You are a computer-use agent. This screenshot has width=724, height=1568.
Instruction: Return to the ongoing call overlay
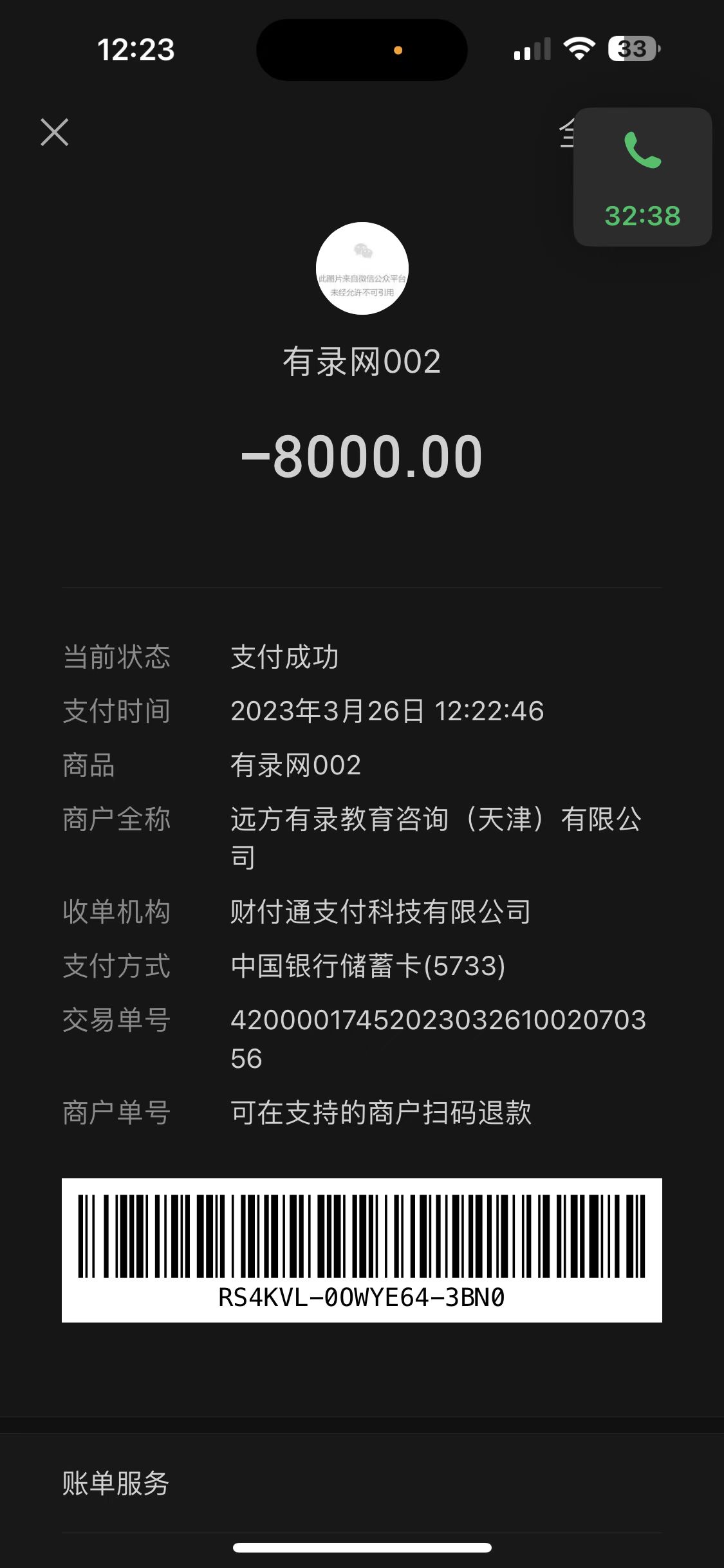[642, 177]
